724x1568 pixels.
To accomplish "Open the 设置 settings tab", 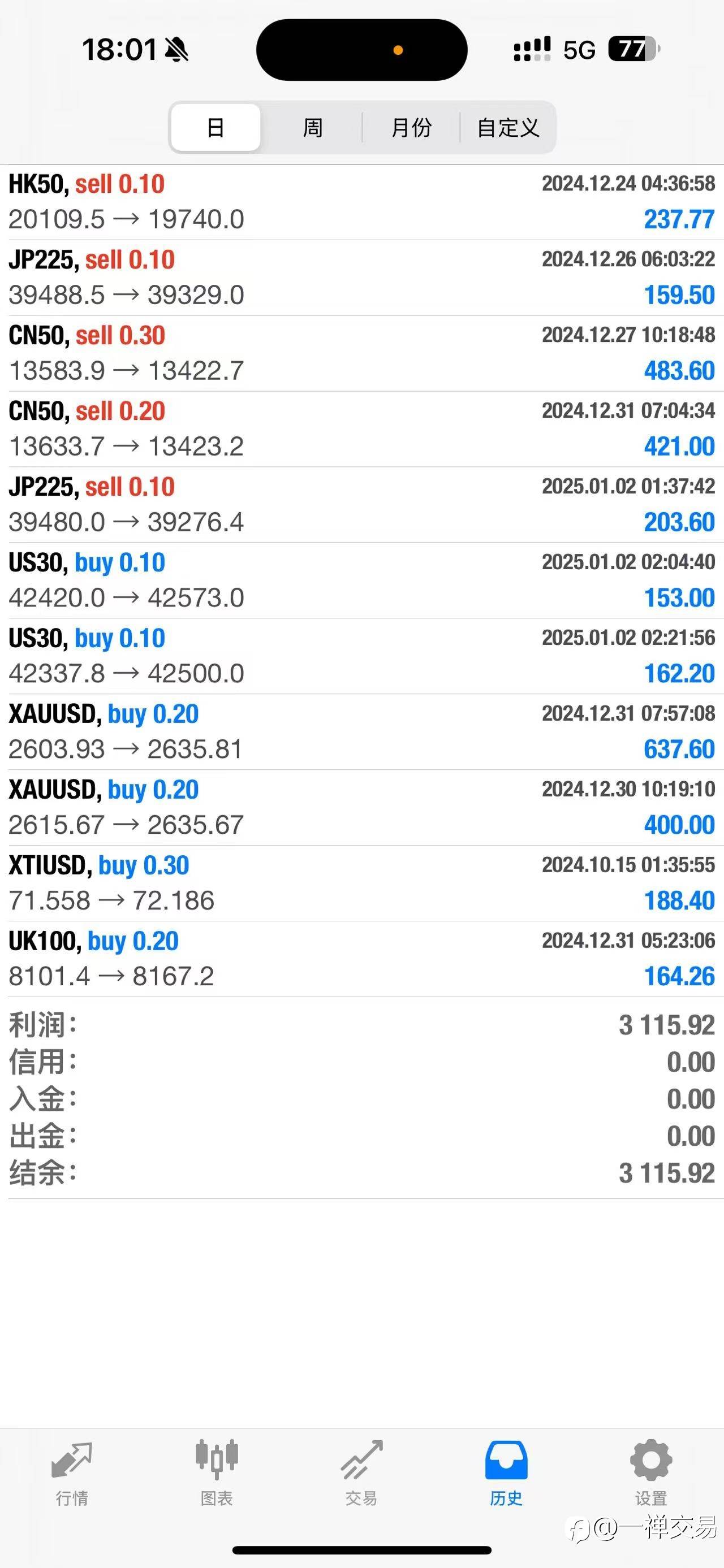I will tap(651, 1472).
